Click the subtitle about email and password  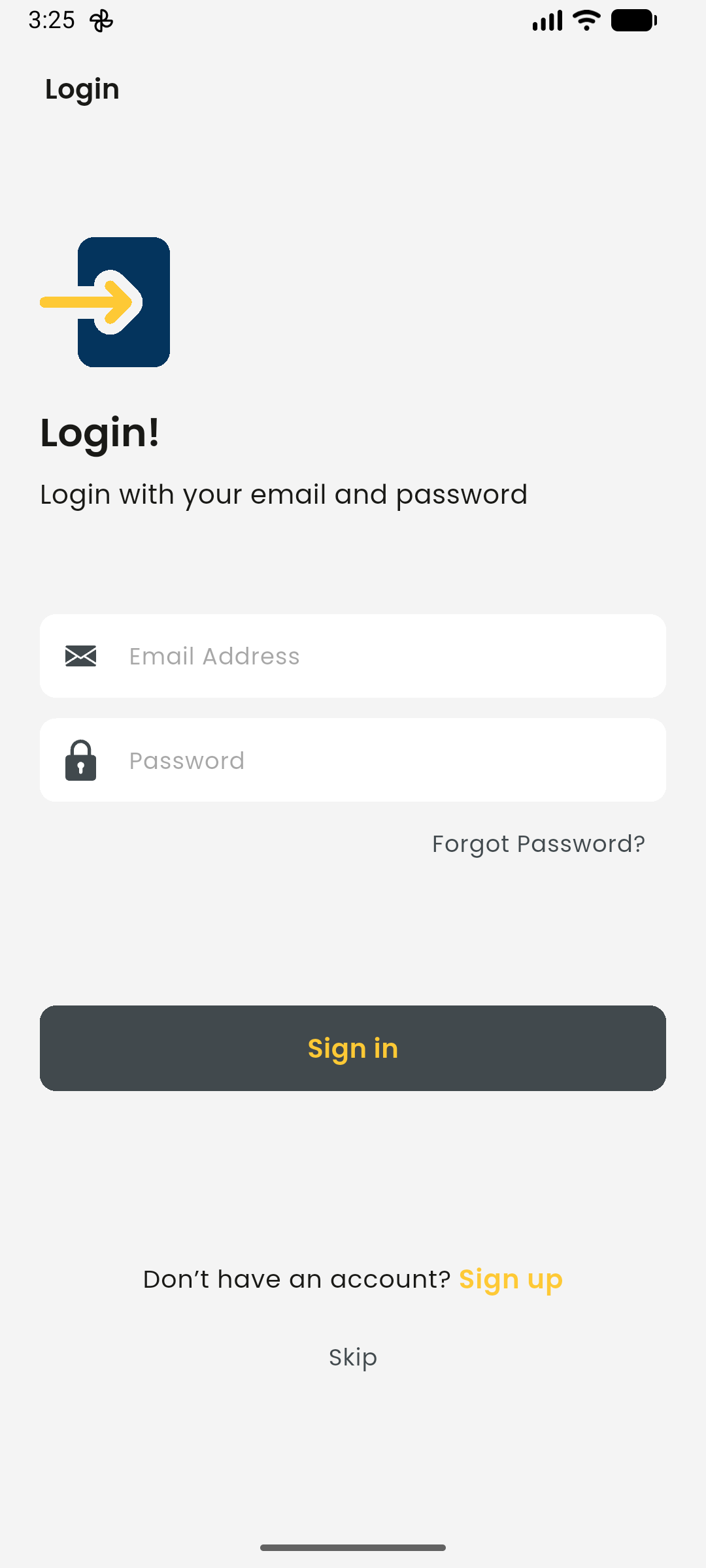tap(284, 494)
